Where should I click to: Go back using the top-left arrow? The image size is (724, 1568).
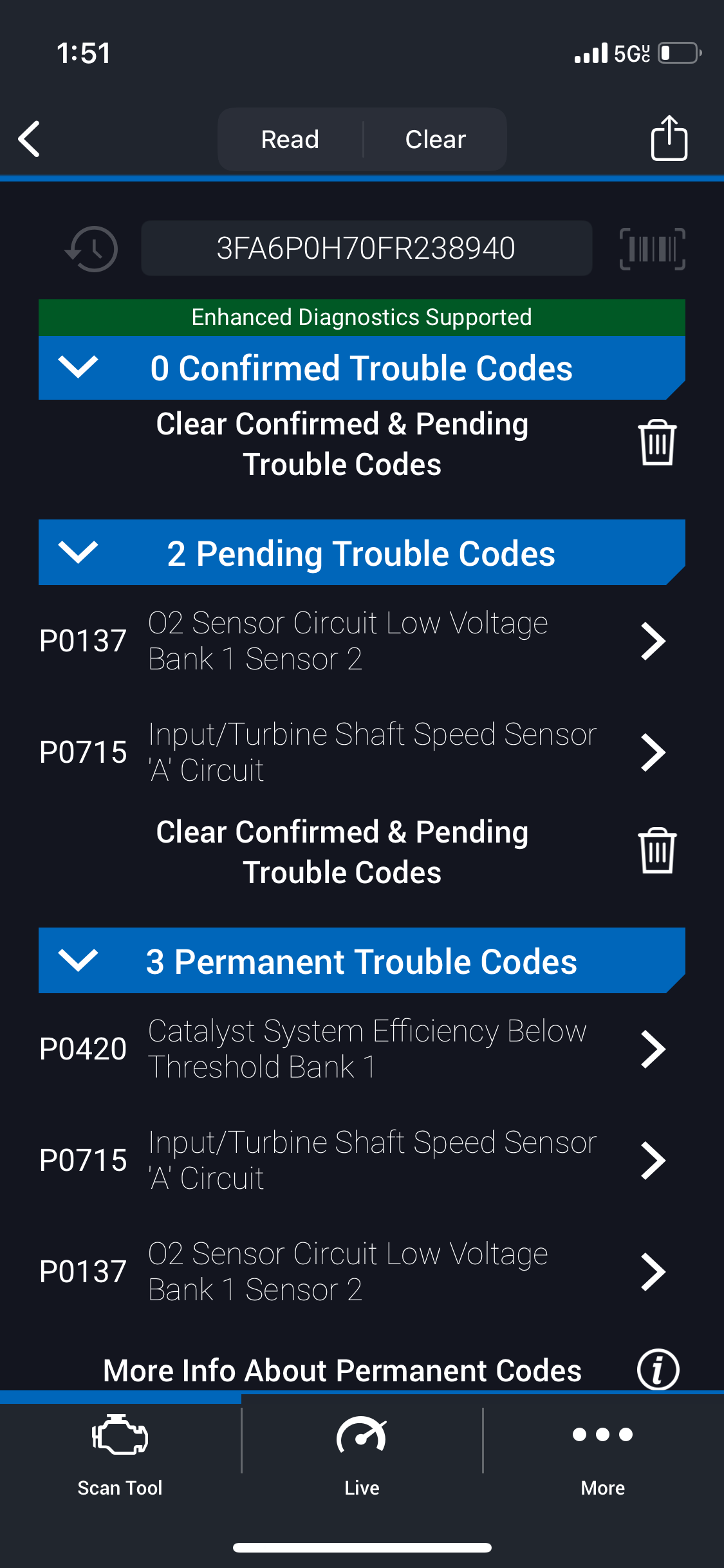(x=30, y=139)
